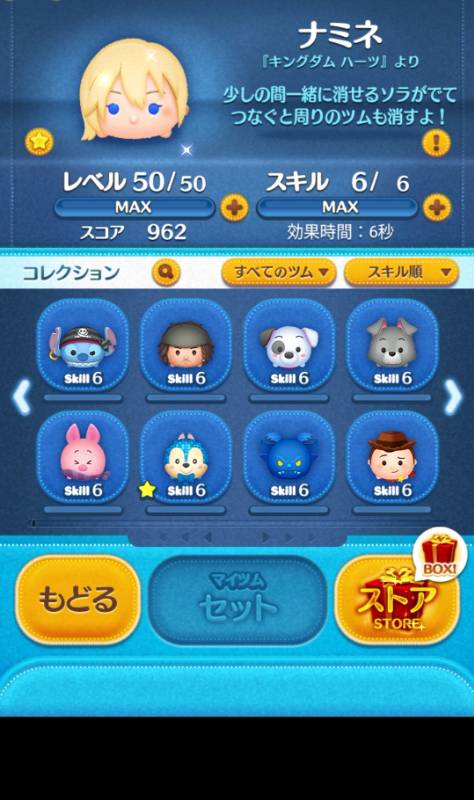Open the exclamation info icon
474x800 pixels.
(436, 142)
